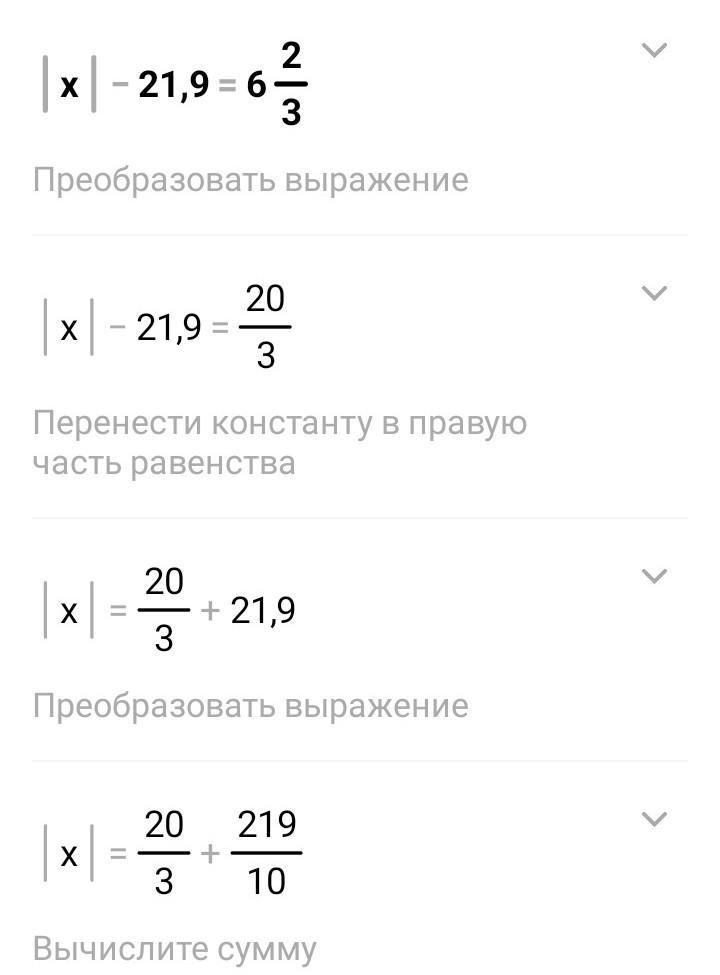Expand the step showing |x| = 20/3 + 21,9

[x=653, y=575]
